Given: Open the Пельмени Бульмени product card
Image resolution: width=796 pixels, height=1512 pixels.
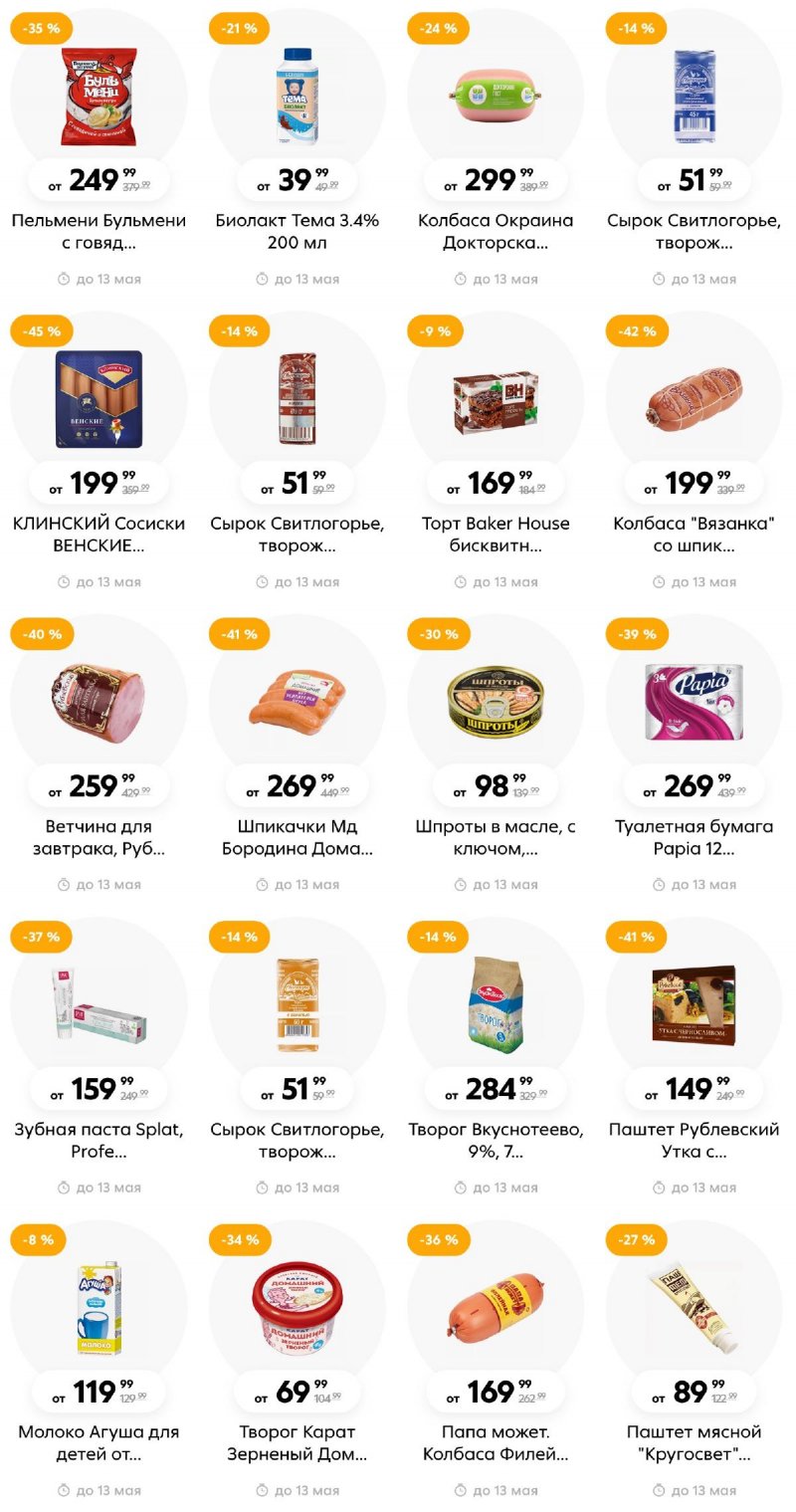Looking at the screenshot, I should (99, 100).
